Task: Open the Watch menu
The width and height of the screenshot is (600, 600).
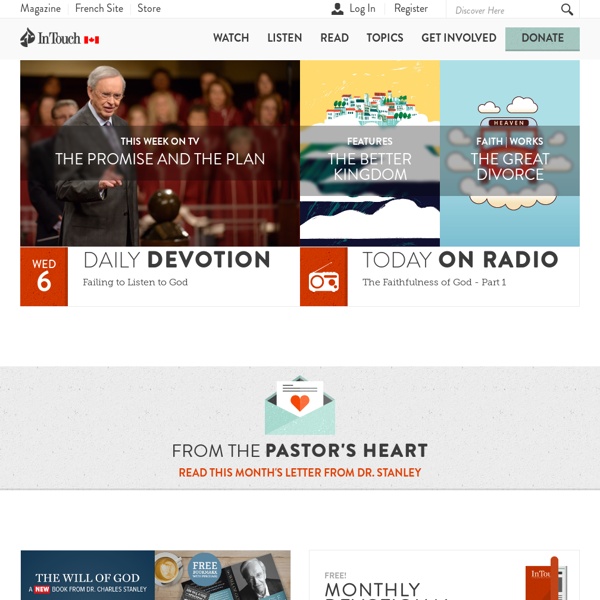Action: tap(231, 39)
